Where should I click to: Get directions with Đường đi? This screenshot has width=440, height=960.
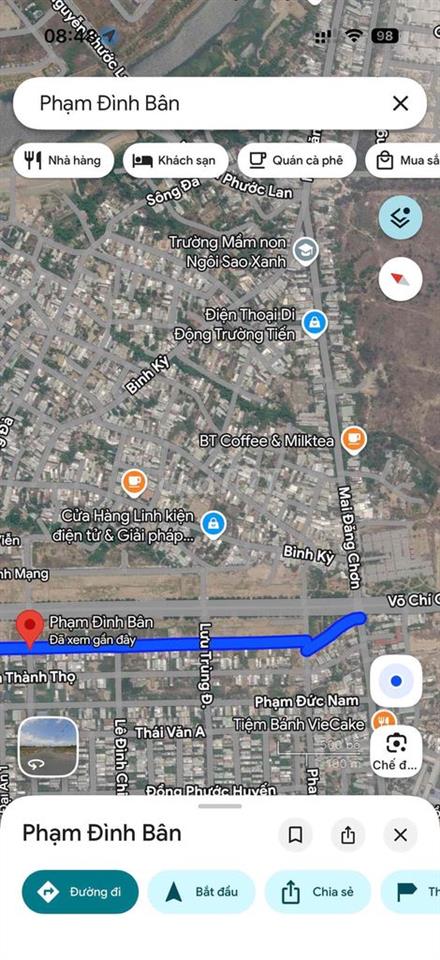[x=80, y=892]
